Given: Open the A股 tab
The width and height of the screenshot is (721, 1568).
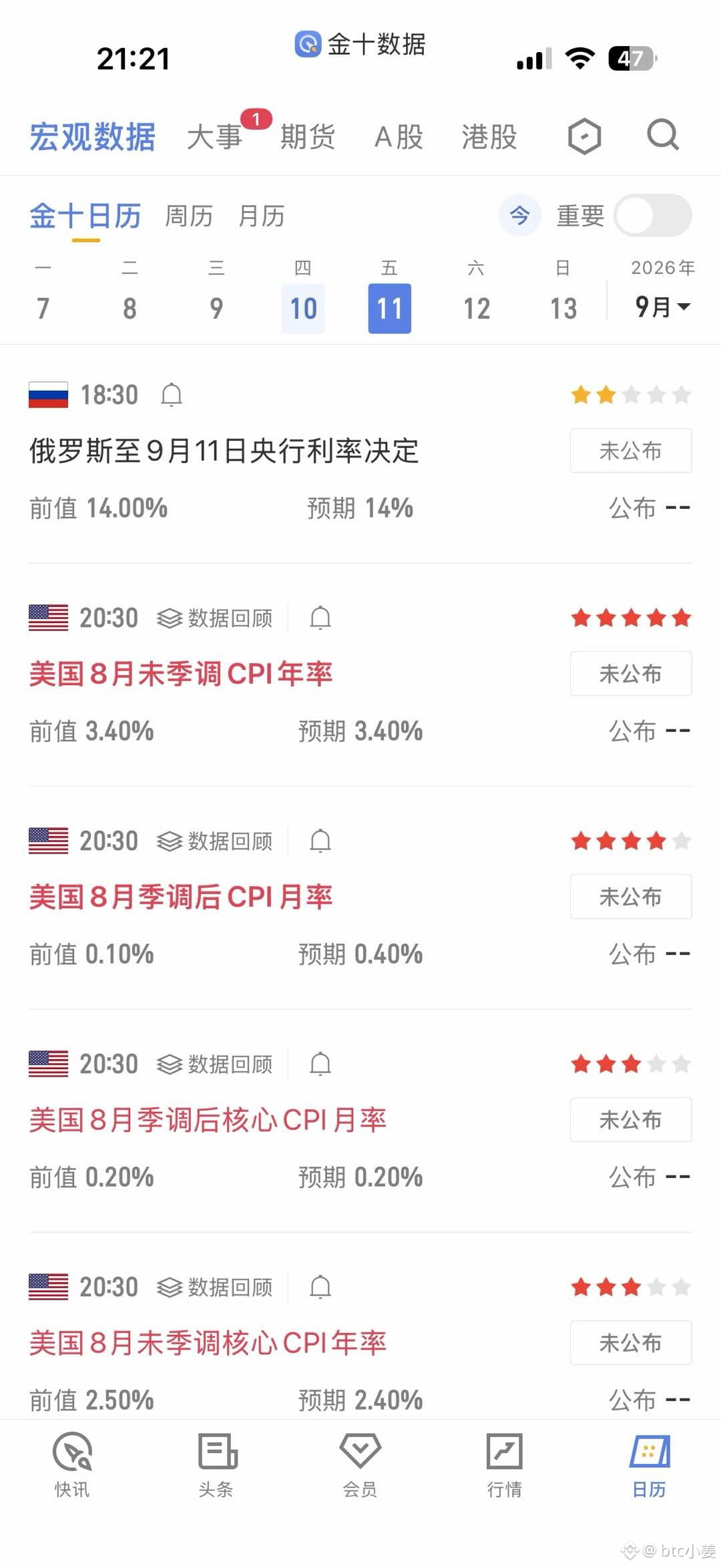Looking at the screenshot, I should (399, 137).
